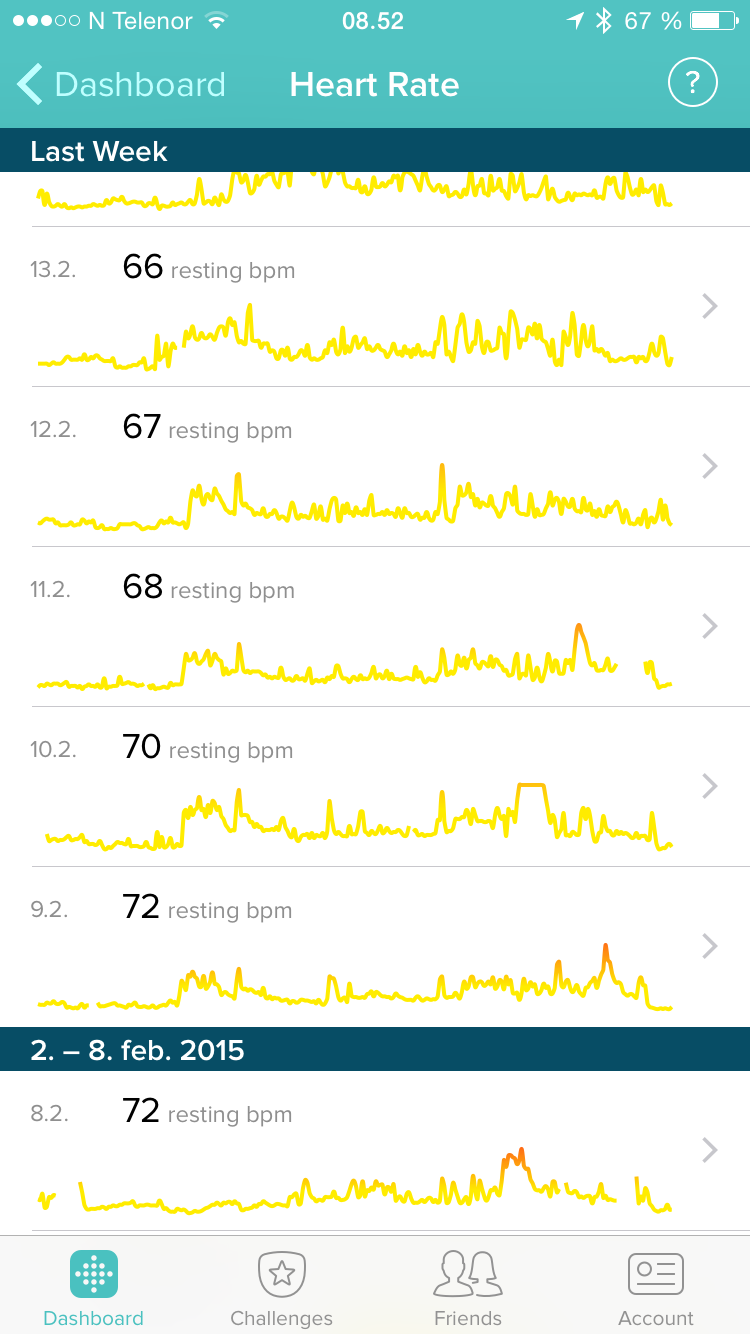Open the help question mark icon
Screen dimensions: 750x1334
[693, 82]
